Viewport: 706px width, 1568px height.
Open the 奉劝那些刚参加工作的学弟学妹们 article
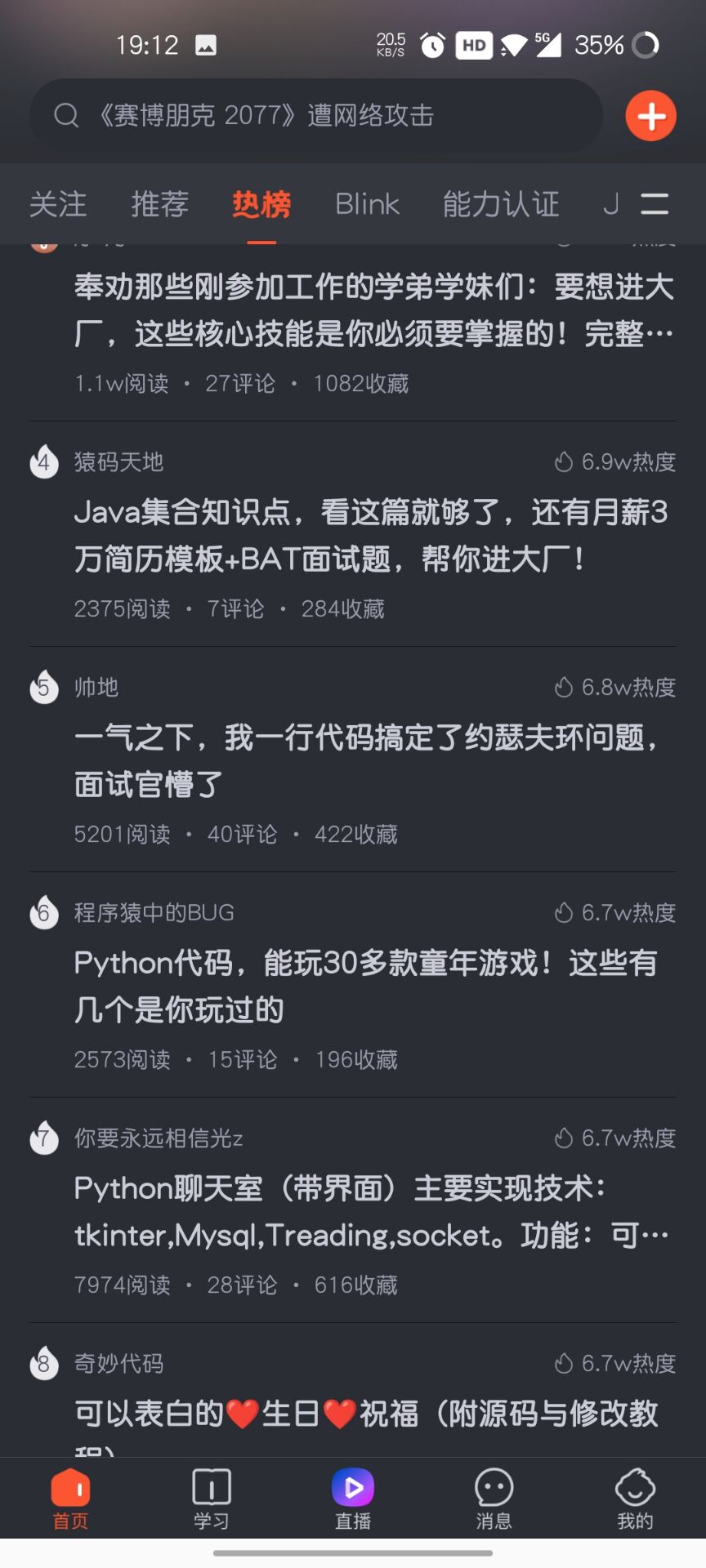pyautogui.click(x=373, y=310)
